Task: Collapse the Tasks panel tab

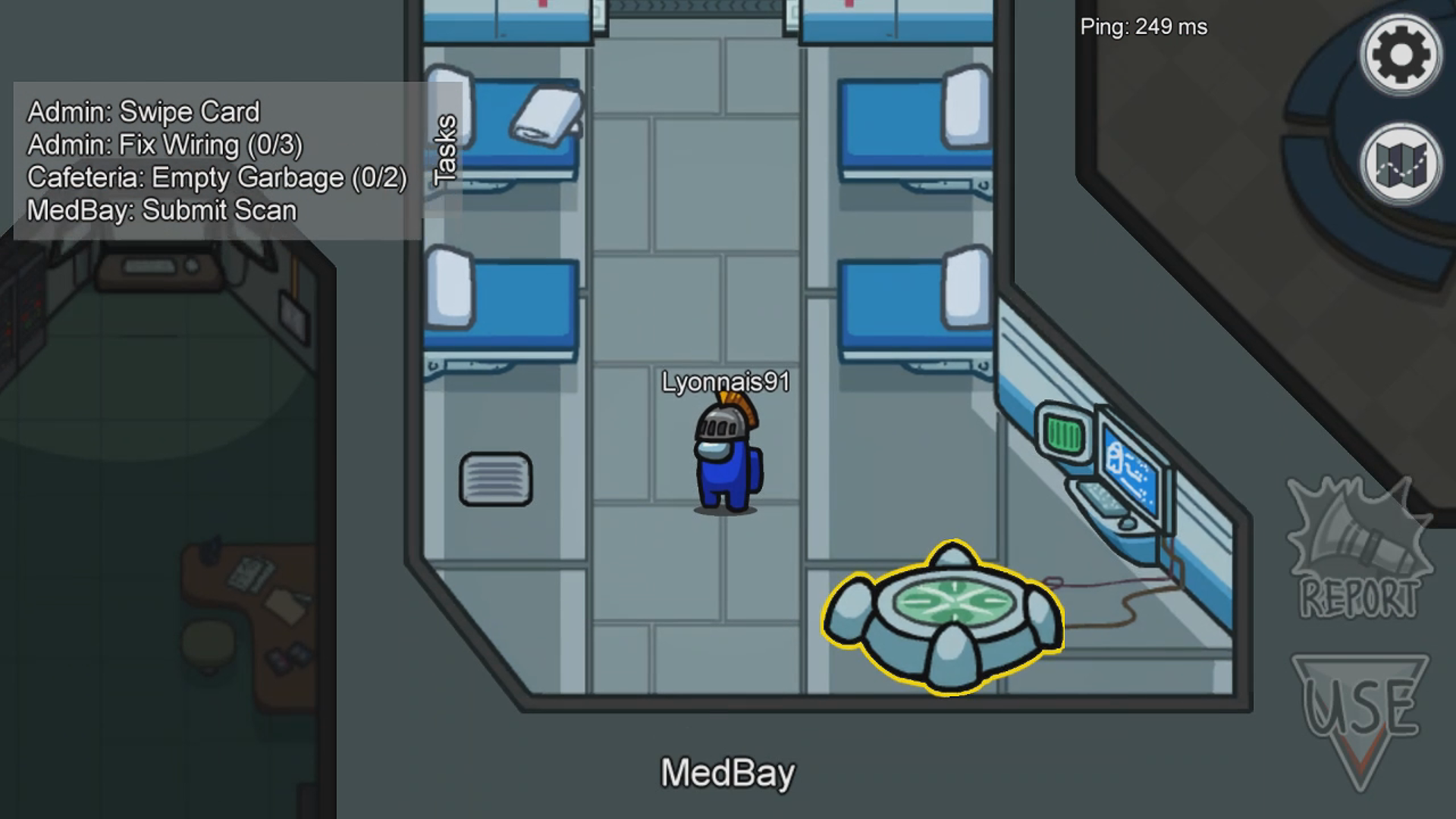Action: pos(444,149)
